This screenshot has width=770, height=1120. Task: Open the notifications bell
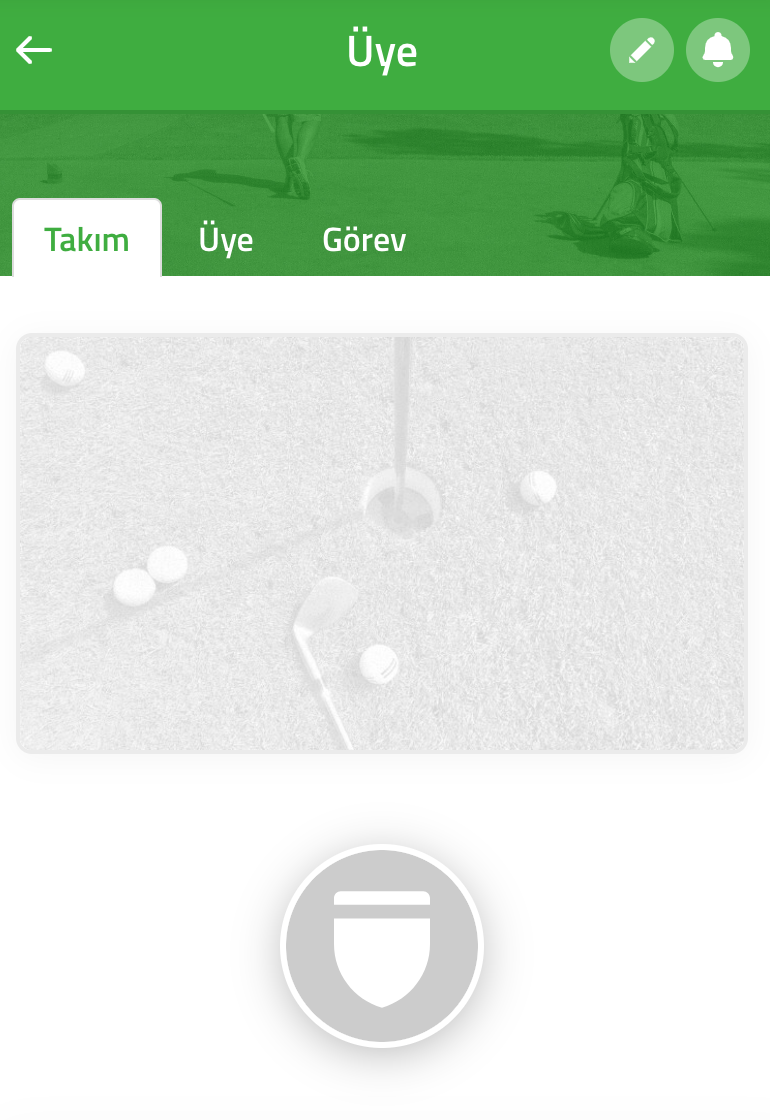(x=718, y=50)
